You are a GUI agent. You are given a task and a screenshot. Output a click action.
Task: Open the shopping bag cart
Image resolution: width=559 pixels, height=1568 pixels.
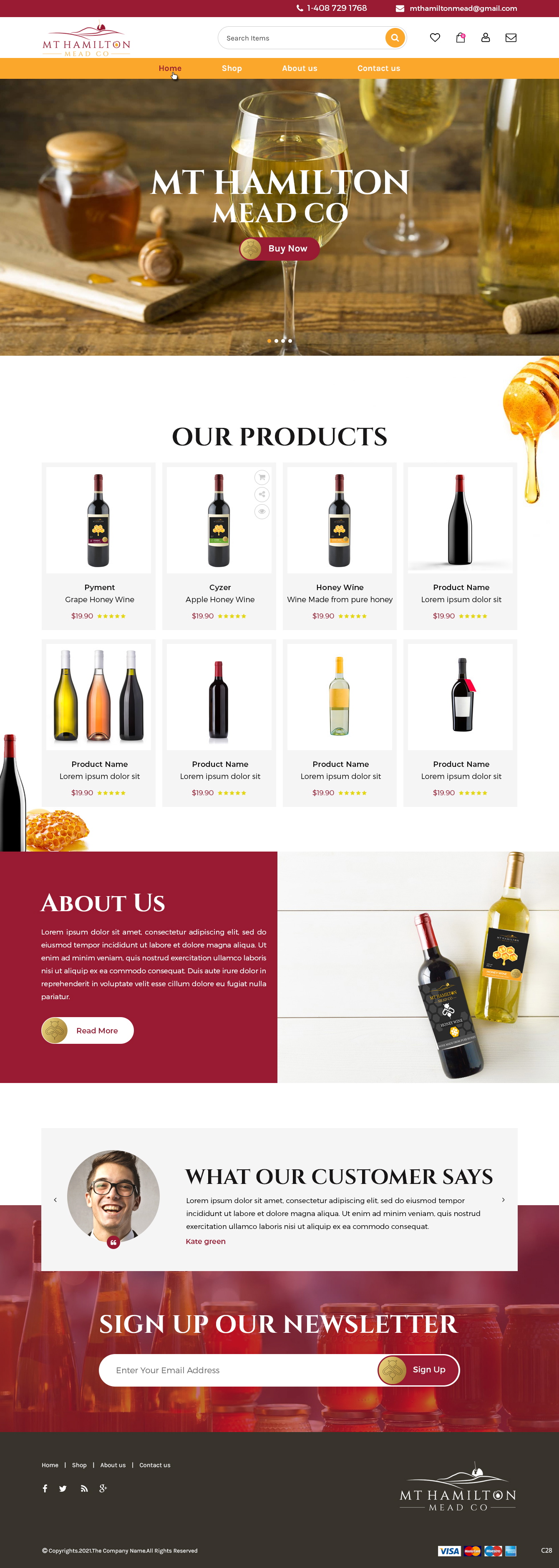pos(461,38)
